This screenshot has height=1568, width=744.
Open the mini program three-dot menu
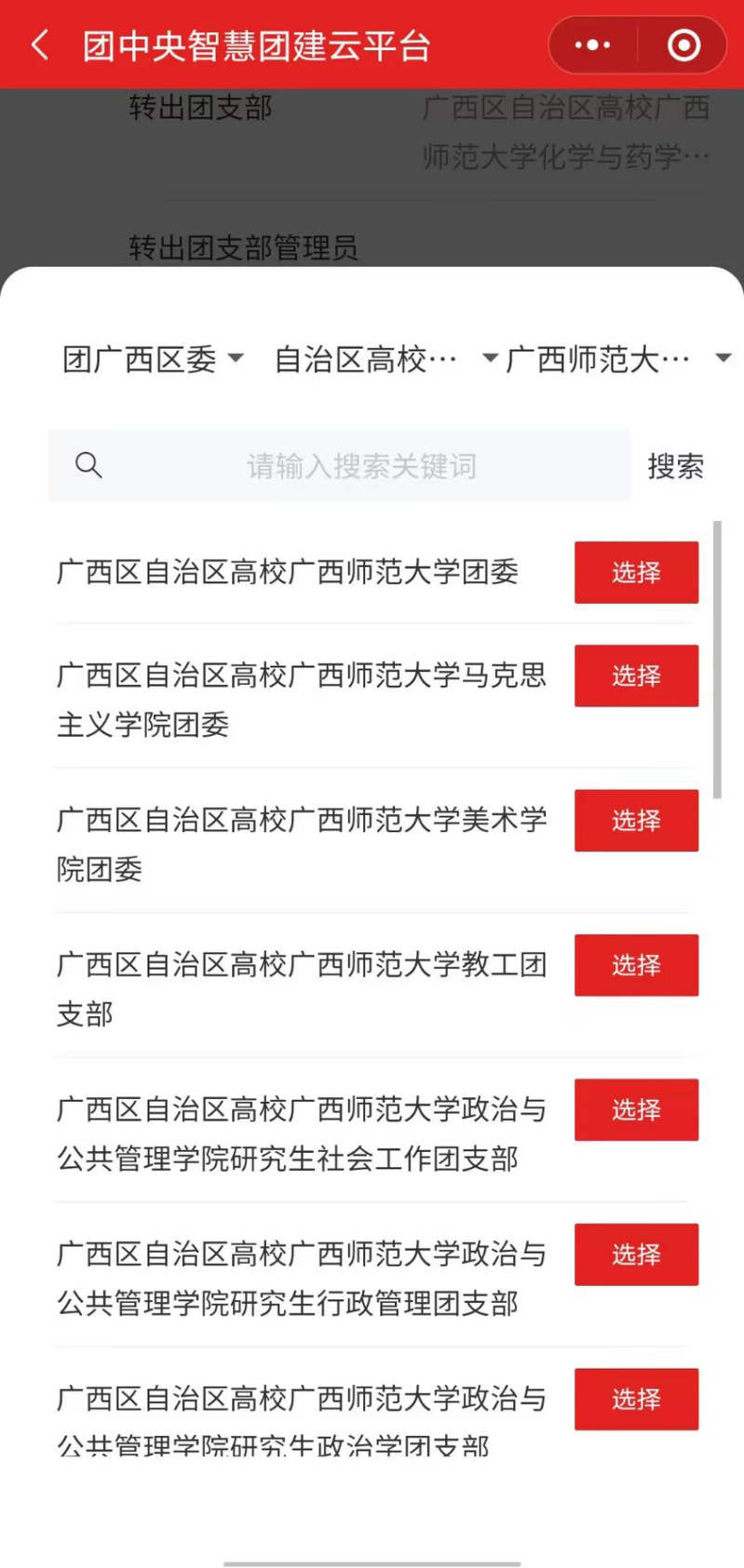pos(592,45)
